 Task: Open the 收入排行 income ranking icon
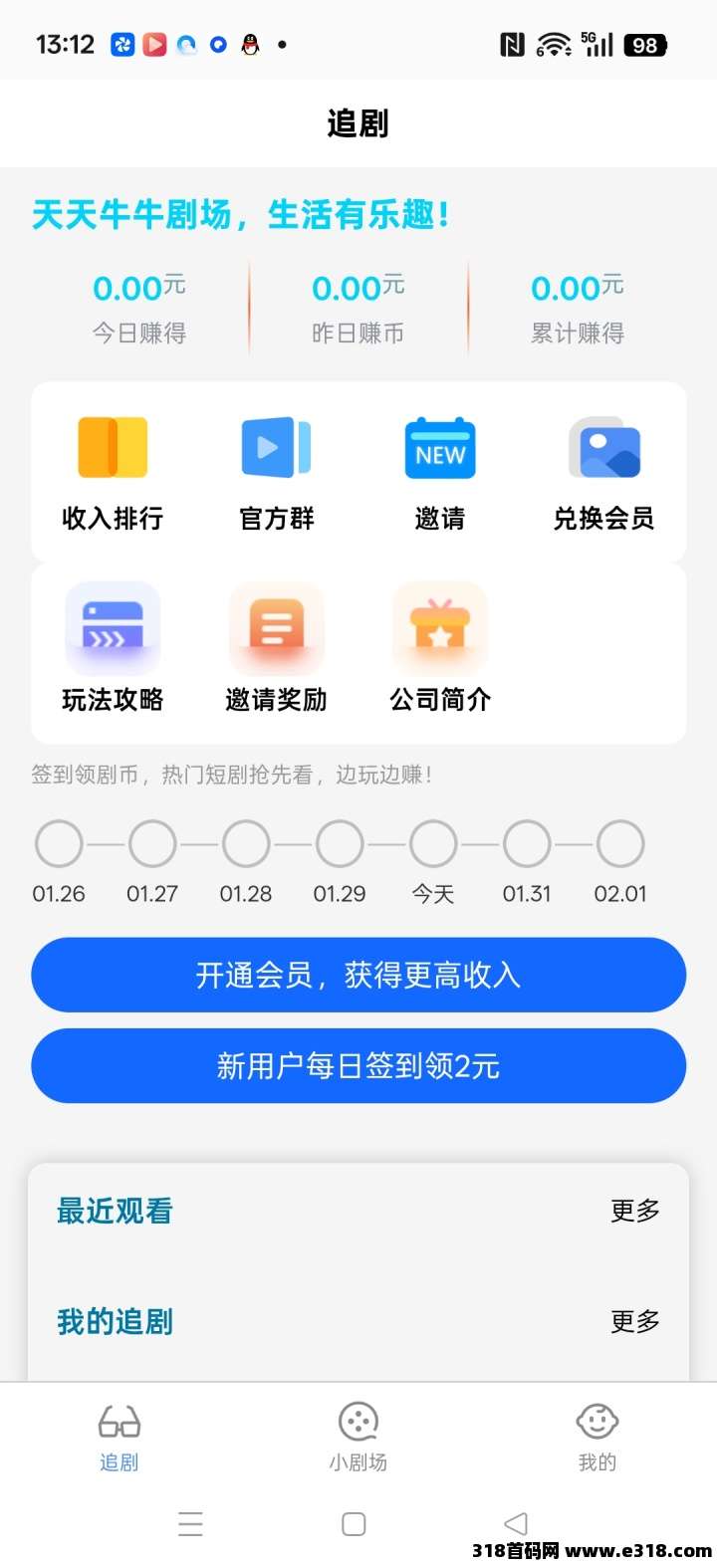tap(112, 448)
